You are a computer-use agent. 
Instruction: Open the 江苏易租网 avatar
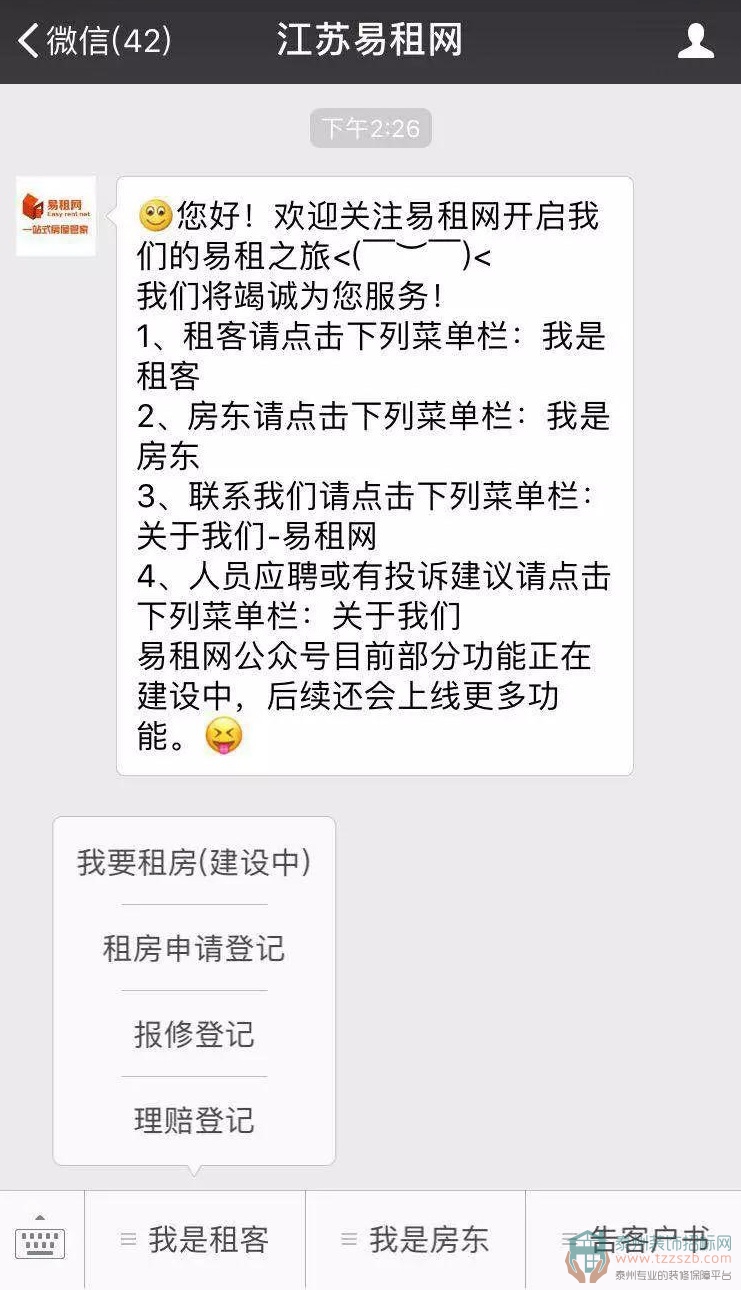pyautogui.click(x=56, y=216)
